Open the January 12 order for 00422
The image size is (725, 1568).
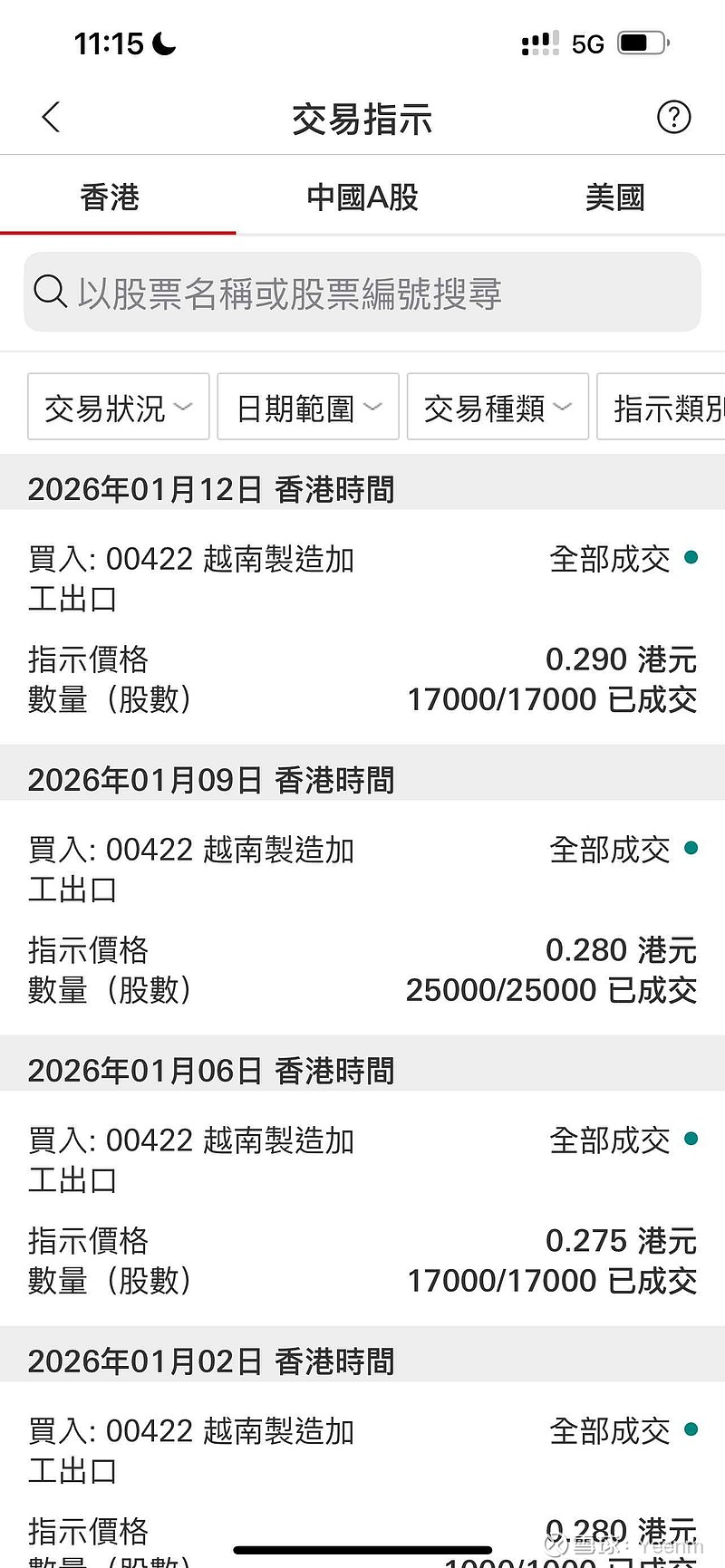pyautogui.click(x=362, y=625)
